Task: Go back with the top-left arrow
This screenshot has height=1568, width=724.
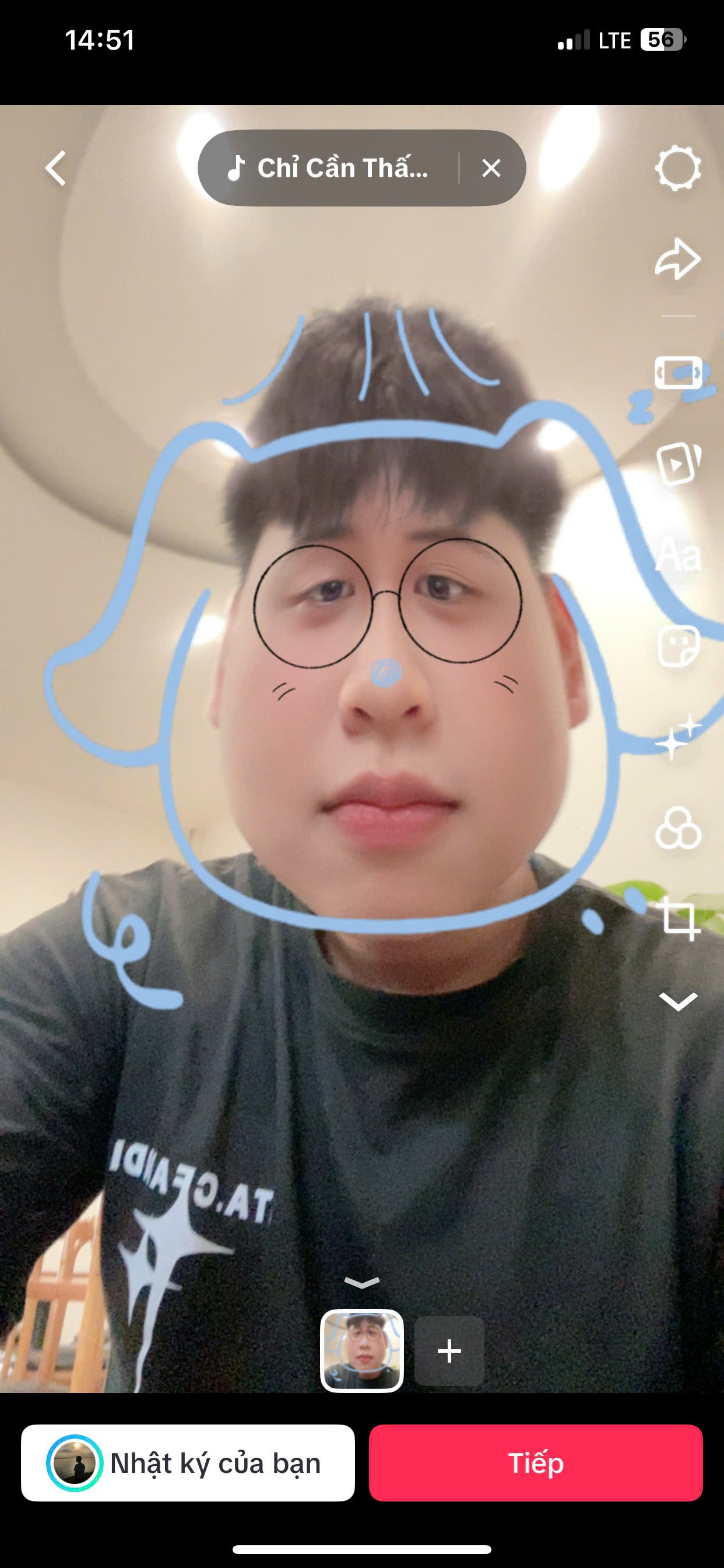Action: click(56, 168)
